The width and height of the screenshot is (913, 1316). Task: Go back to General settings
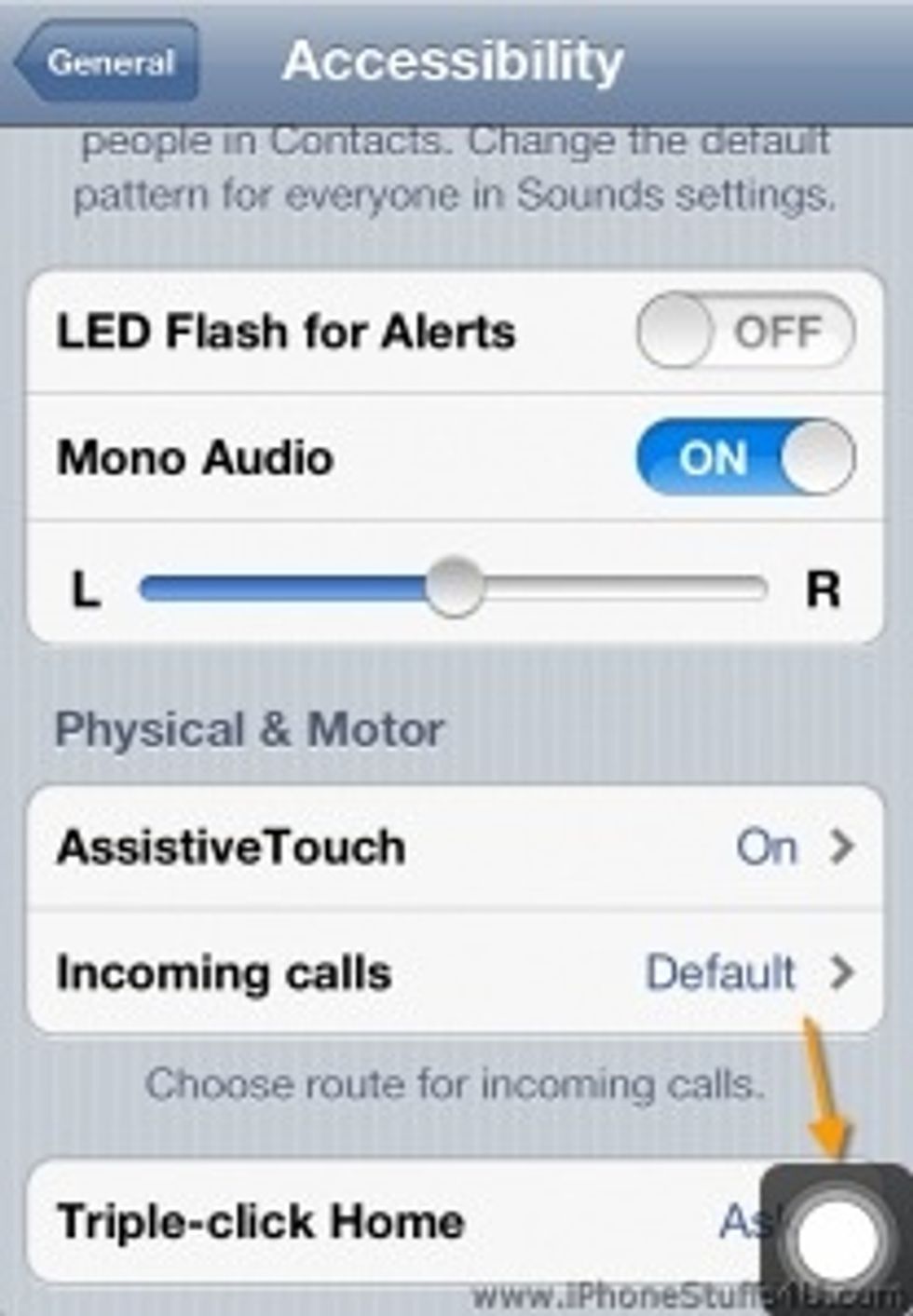coord(107,62)
